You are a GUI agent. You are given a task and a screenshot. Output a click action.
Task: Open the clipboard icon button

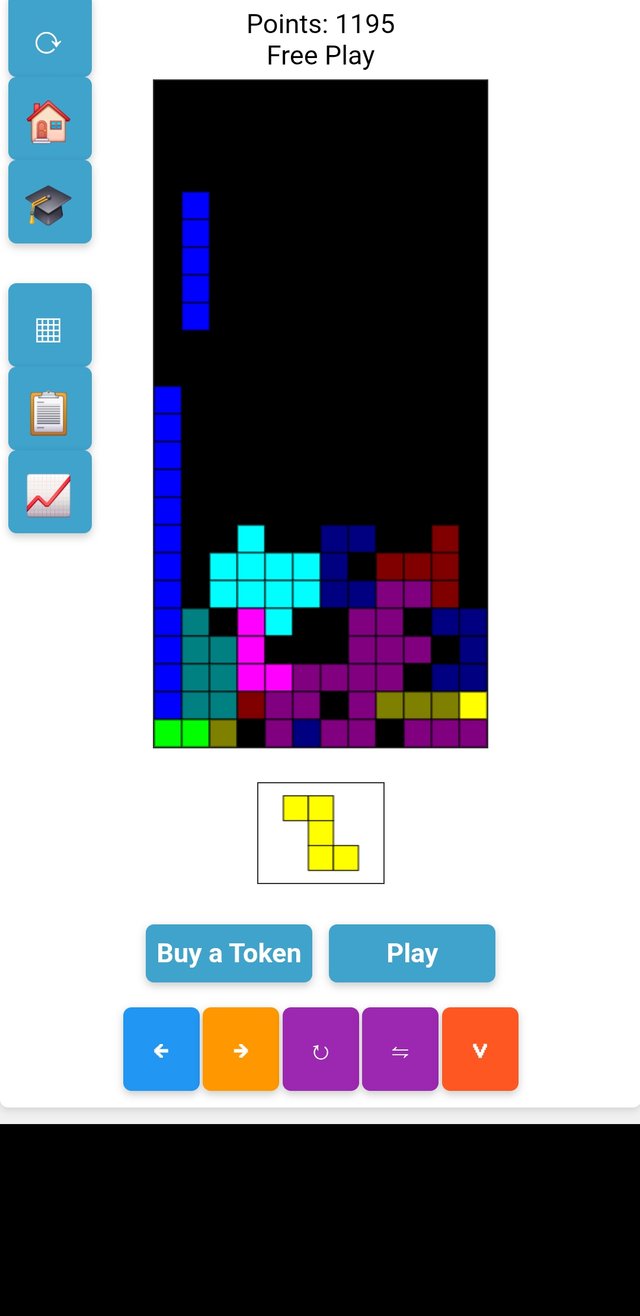(49, 410)
